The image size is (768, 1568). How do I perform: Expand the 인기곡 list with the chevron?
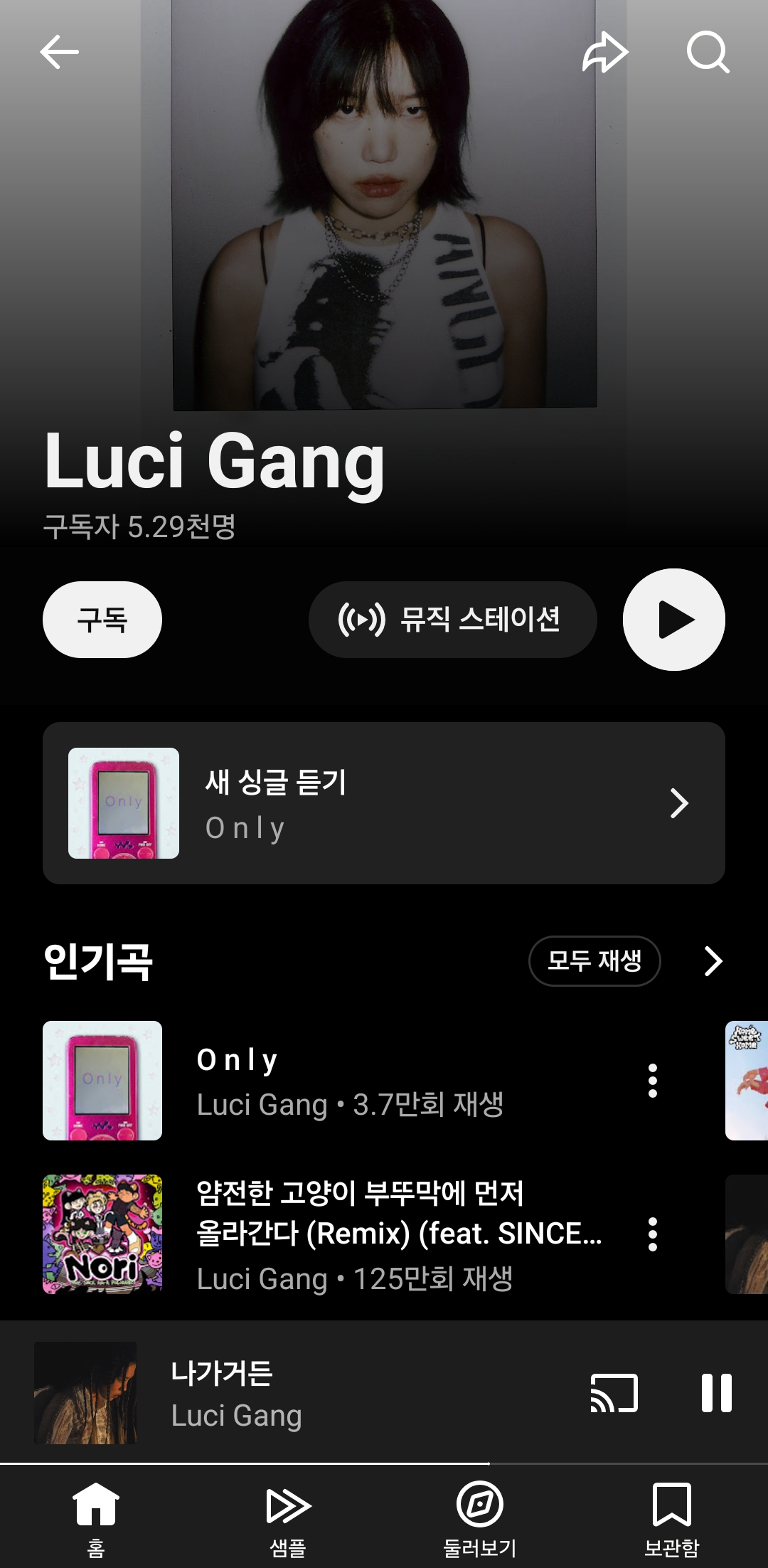point(713,961)
